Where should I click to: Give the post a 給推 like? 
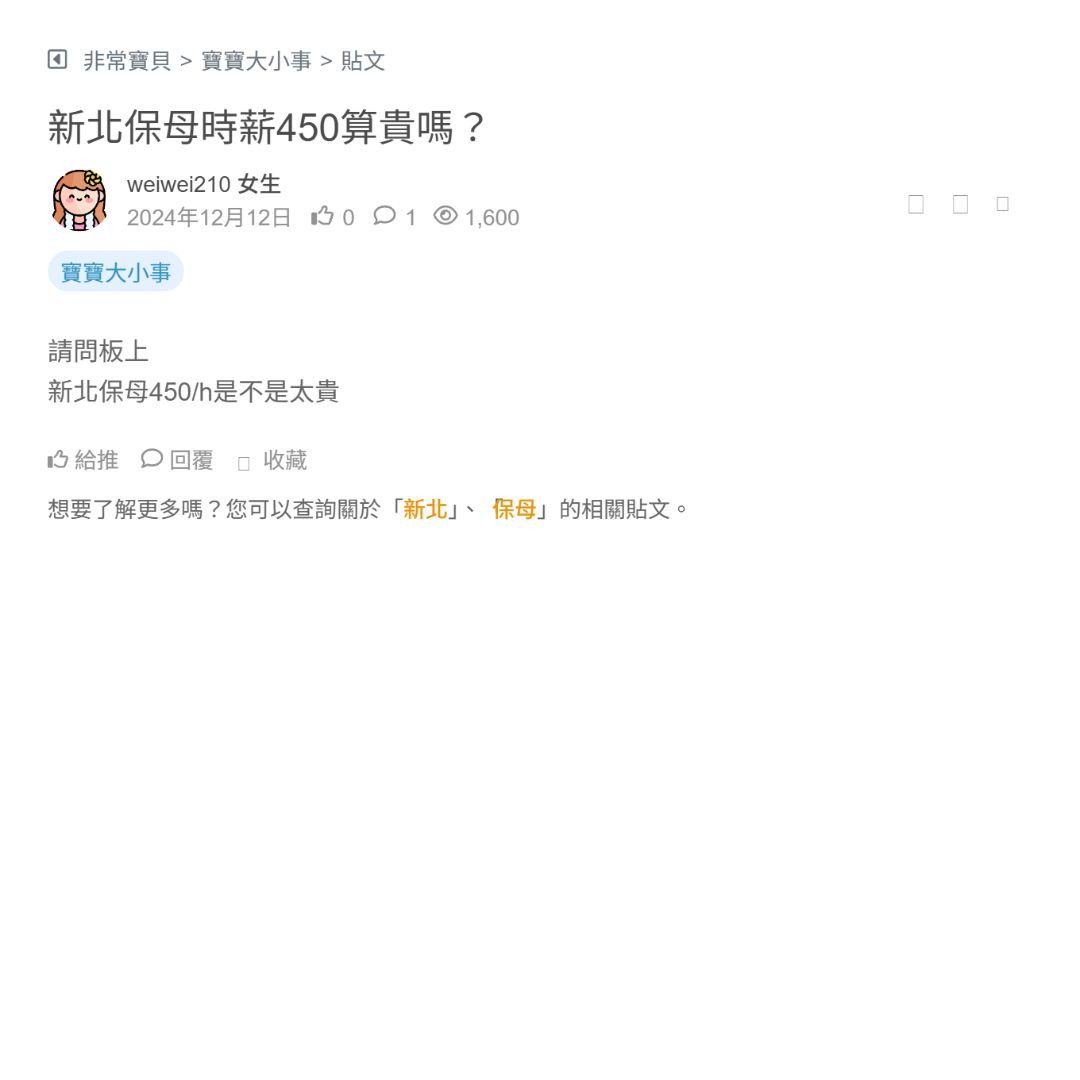point(83,460)
